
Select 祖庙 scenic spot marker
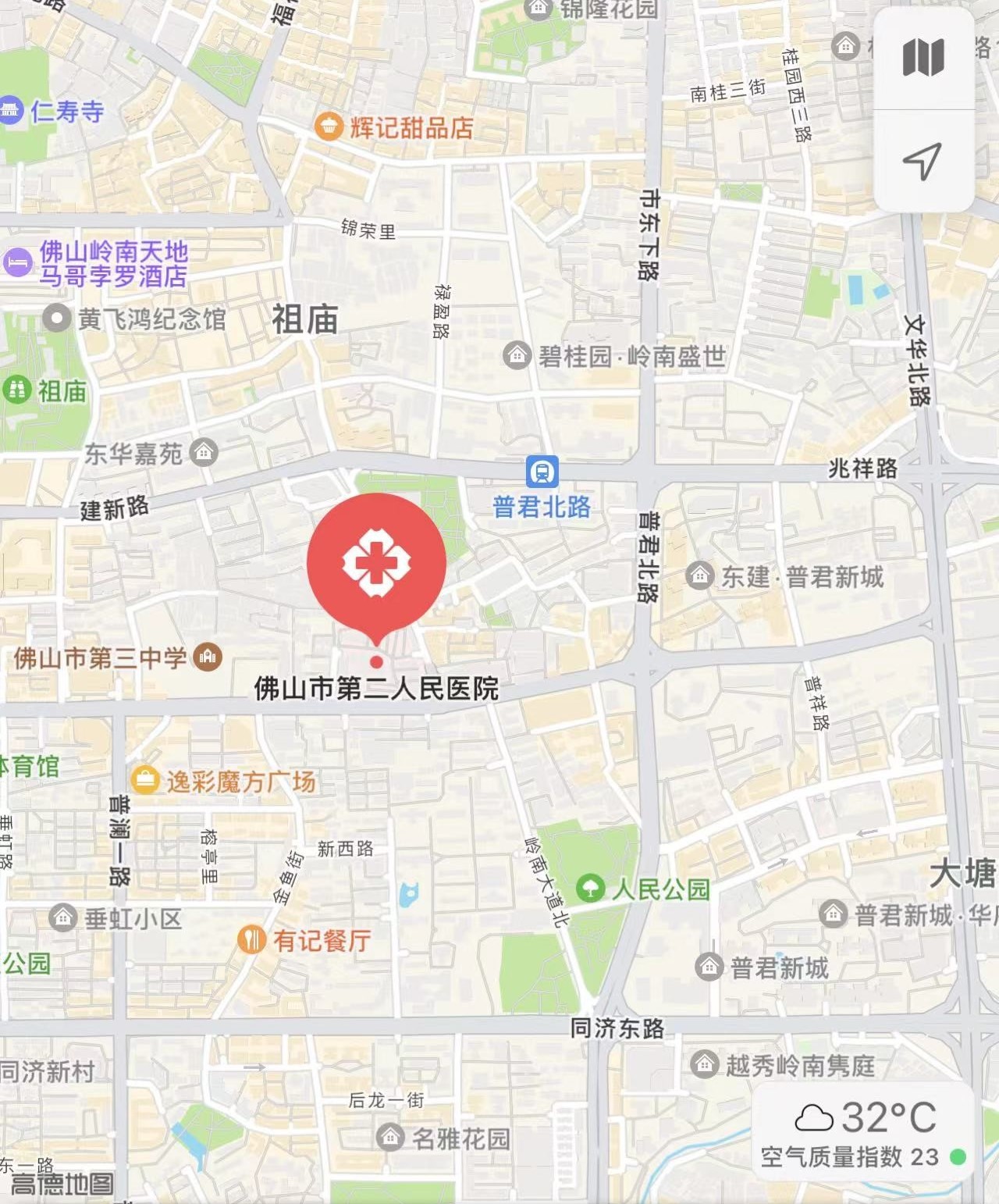[x=17, y=390]
